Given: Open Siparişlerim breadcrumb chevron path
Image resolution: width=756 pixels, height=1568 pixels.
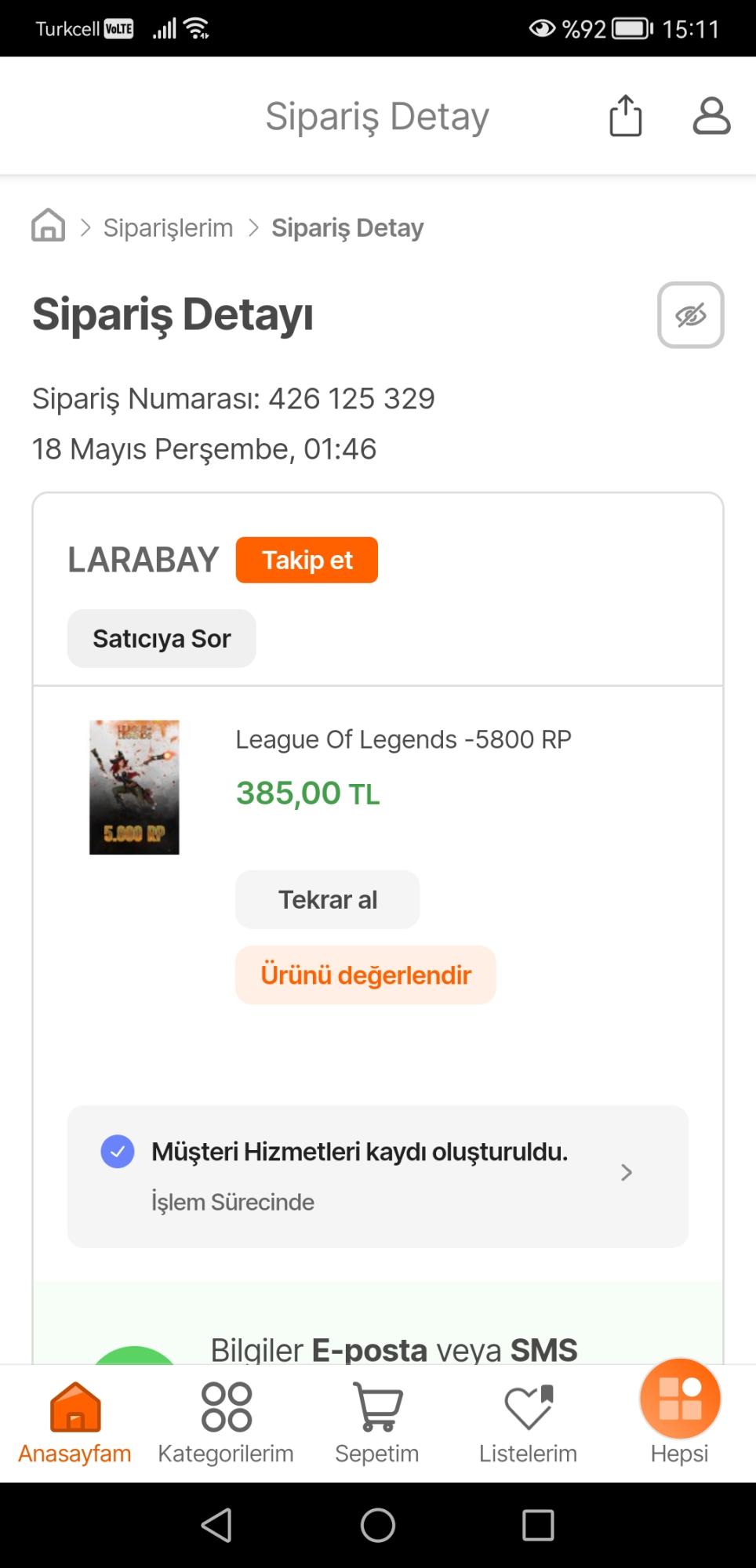Looking at the screenshot, I should (x=253, y=227).
